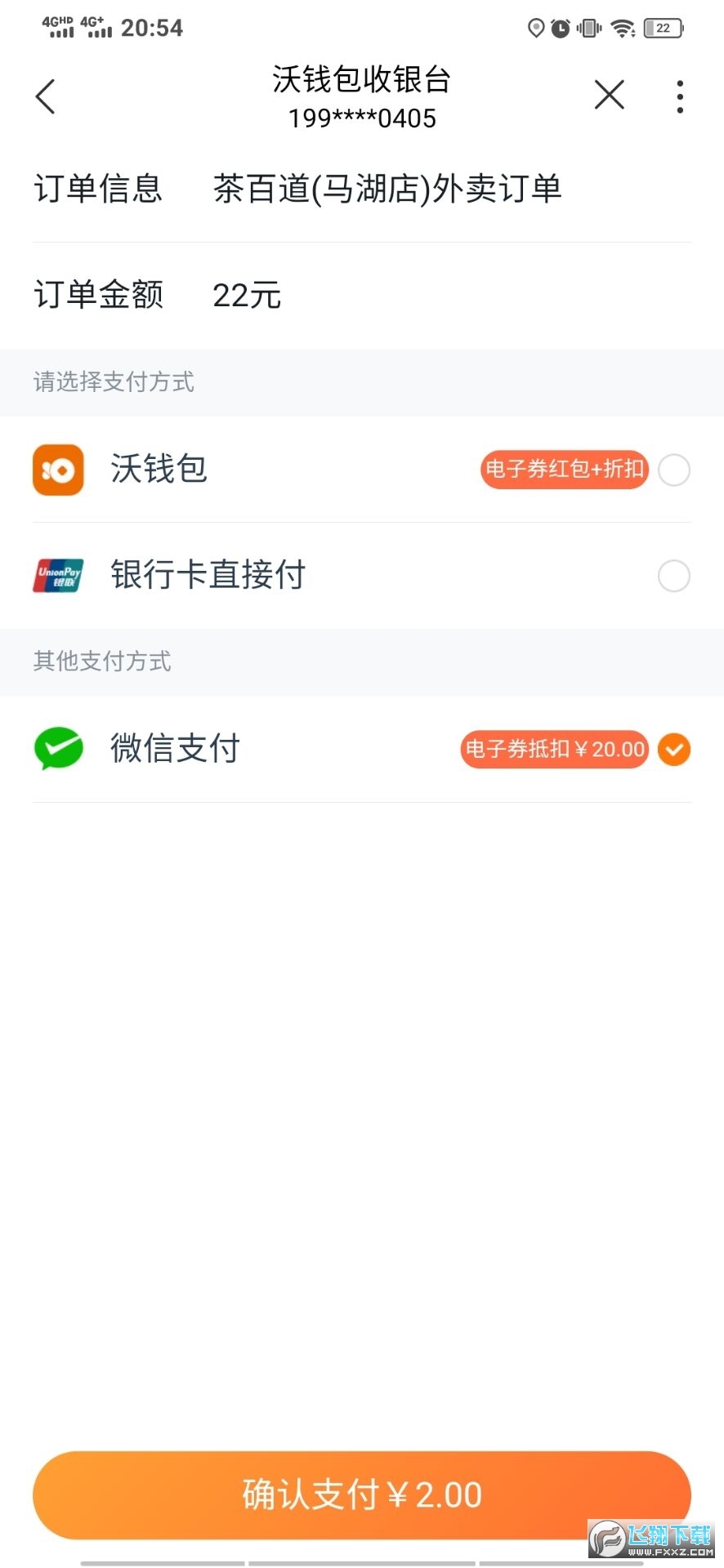Tap the 沃钱包收银台 title
This screenshot has height=1568, width=724.
(363, 80)
